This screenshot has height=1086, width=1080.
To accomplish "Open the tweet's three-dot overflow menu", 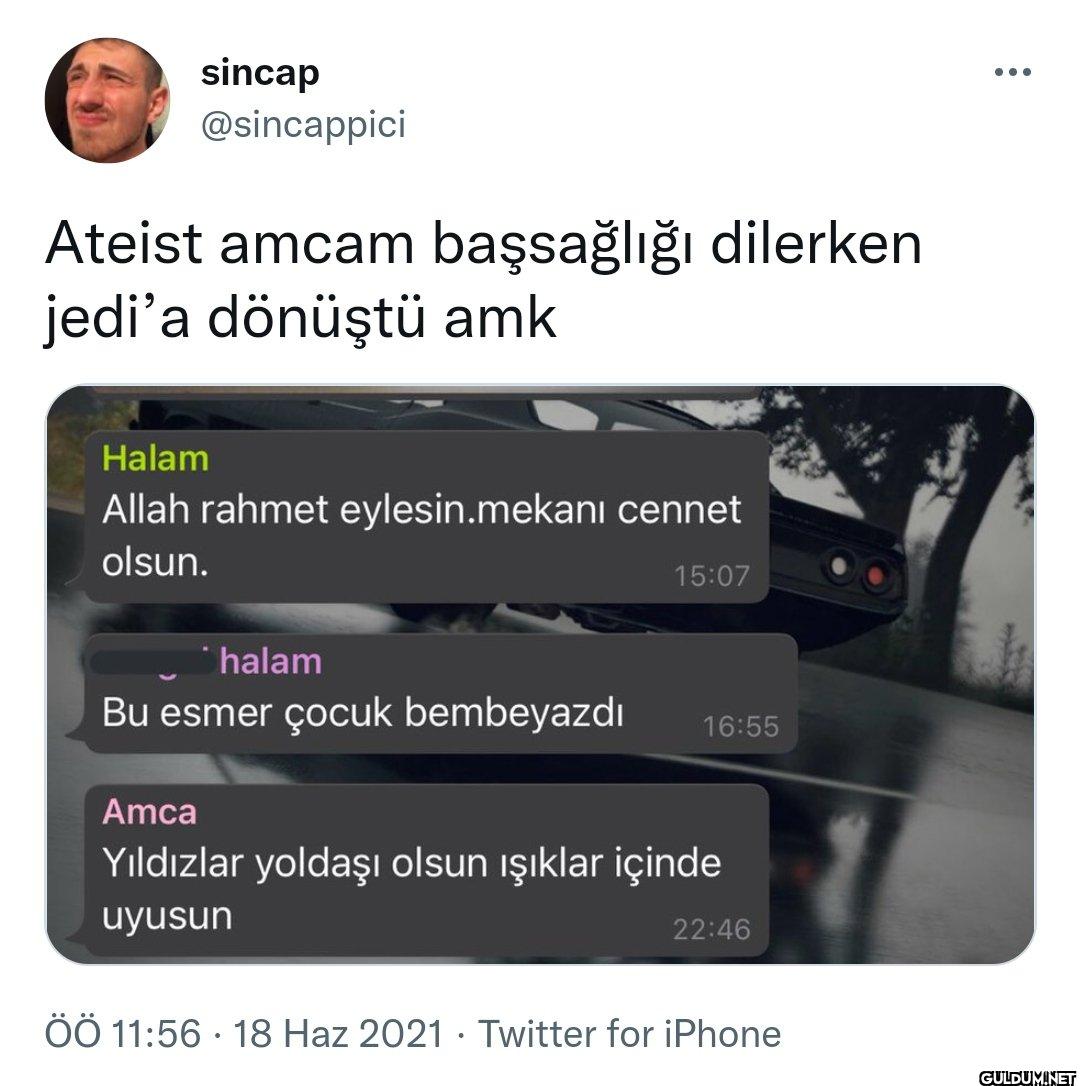I will 1013,73.
